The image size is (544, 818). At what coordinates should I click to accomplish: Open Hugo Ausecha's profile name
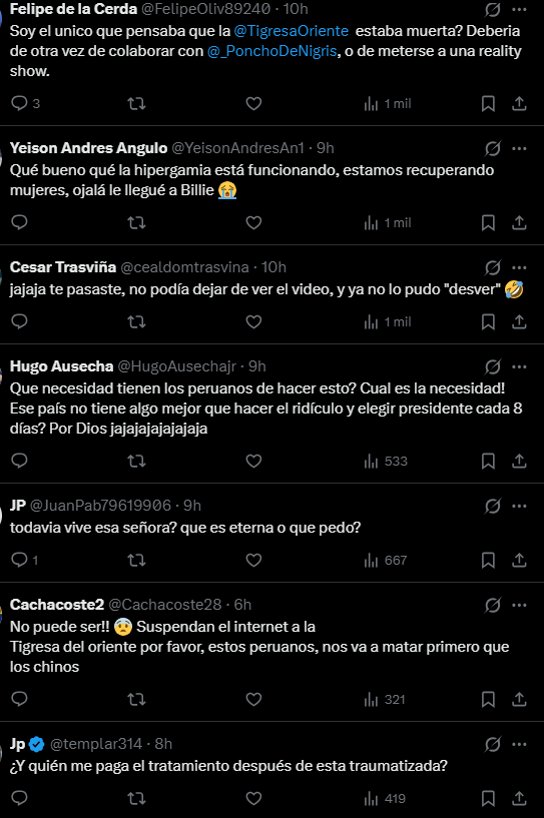[62, 366]
